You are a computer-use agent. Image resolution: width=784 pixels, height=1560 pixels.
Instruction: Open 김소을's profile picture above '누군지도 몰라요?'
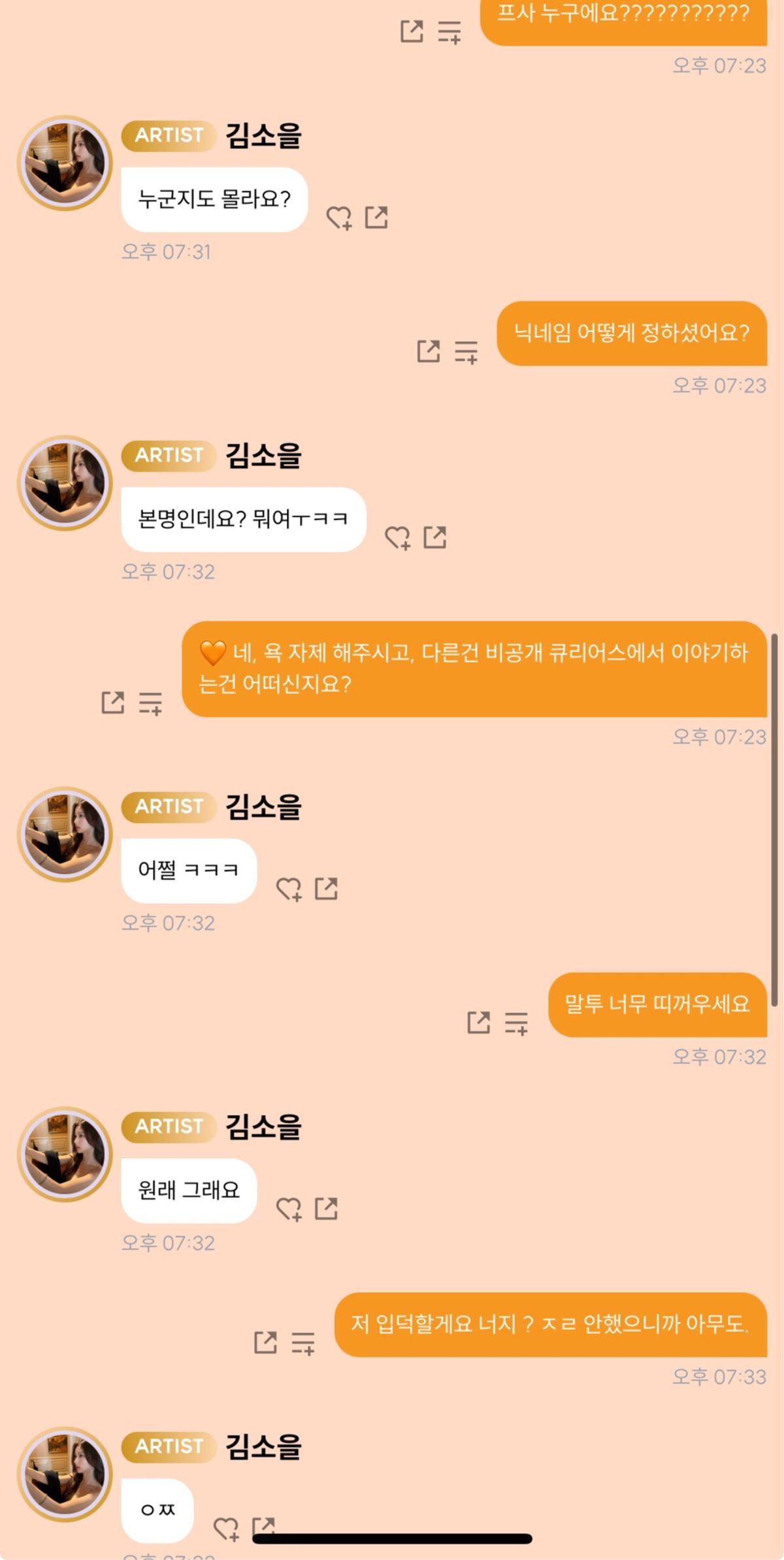point(65,163)
